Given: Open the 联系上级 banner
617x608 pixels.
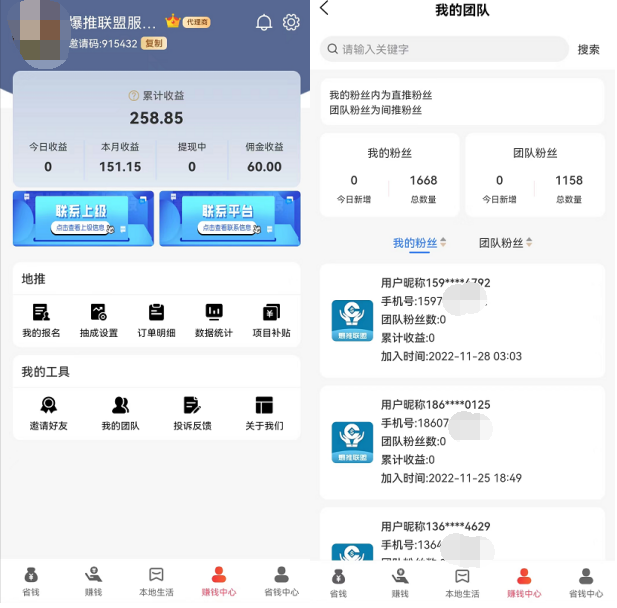Looking at the screenshot, I should 83,218.
